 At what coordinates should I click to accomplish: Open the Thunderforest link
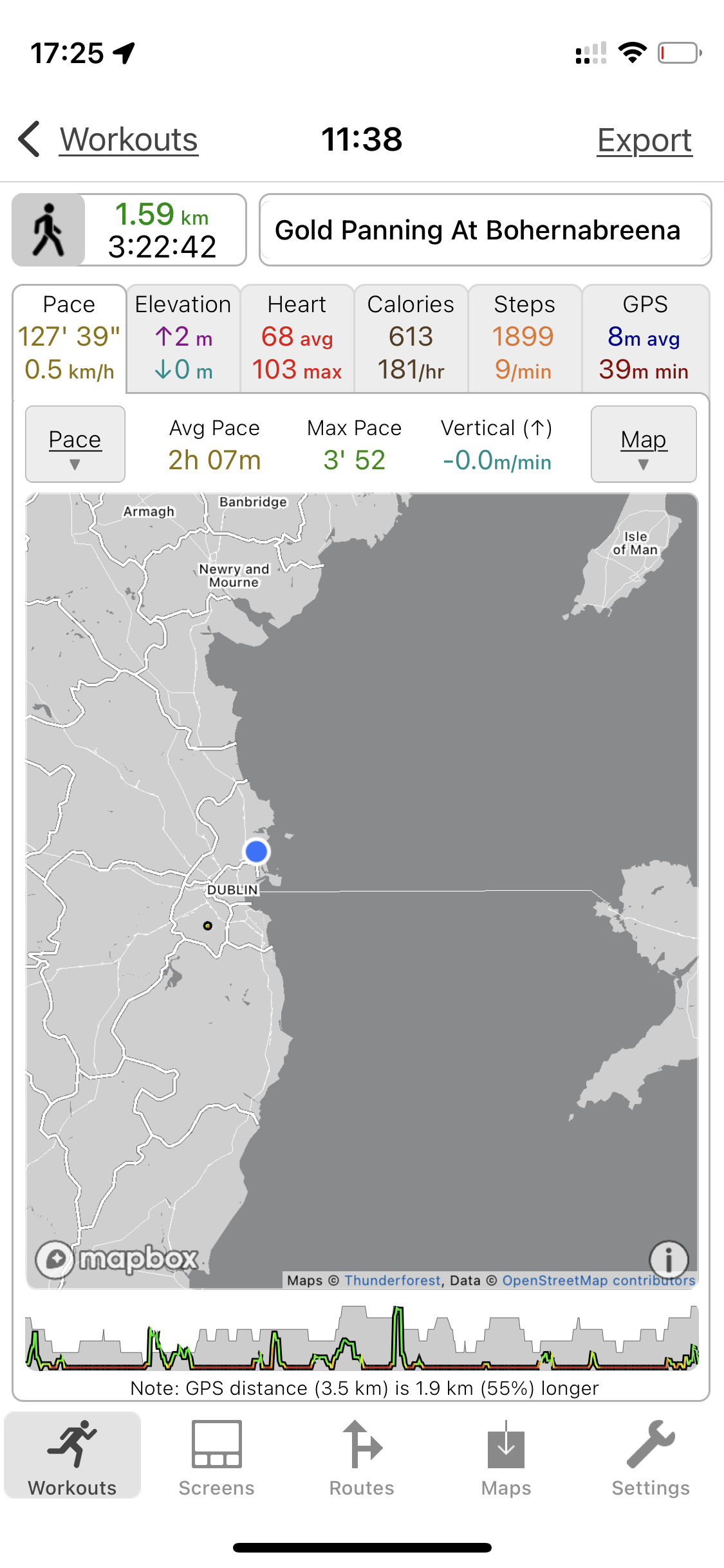click(x=393, y=1280)
